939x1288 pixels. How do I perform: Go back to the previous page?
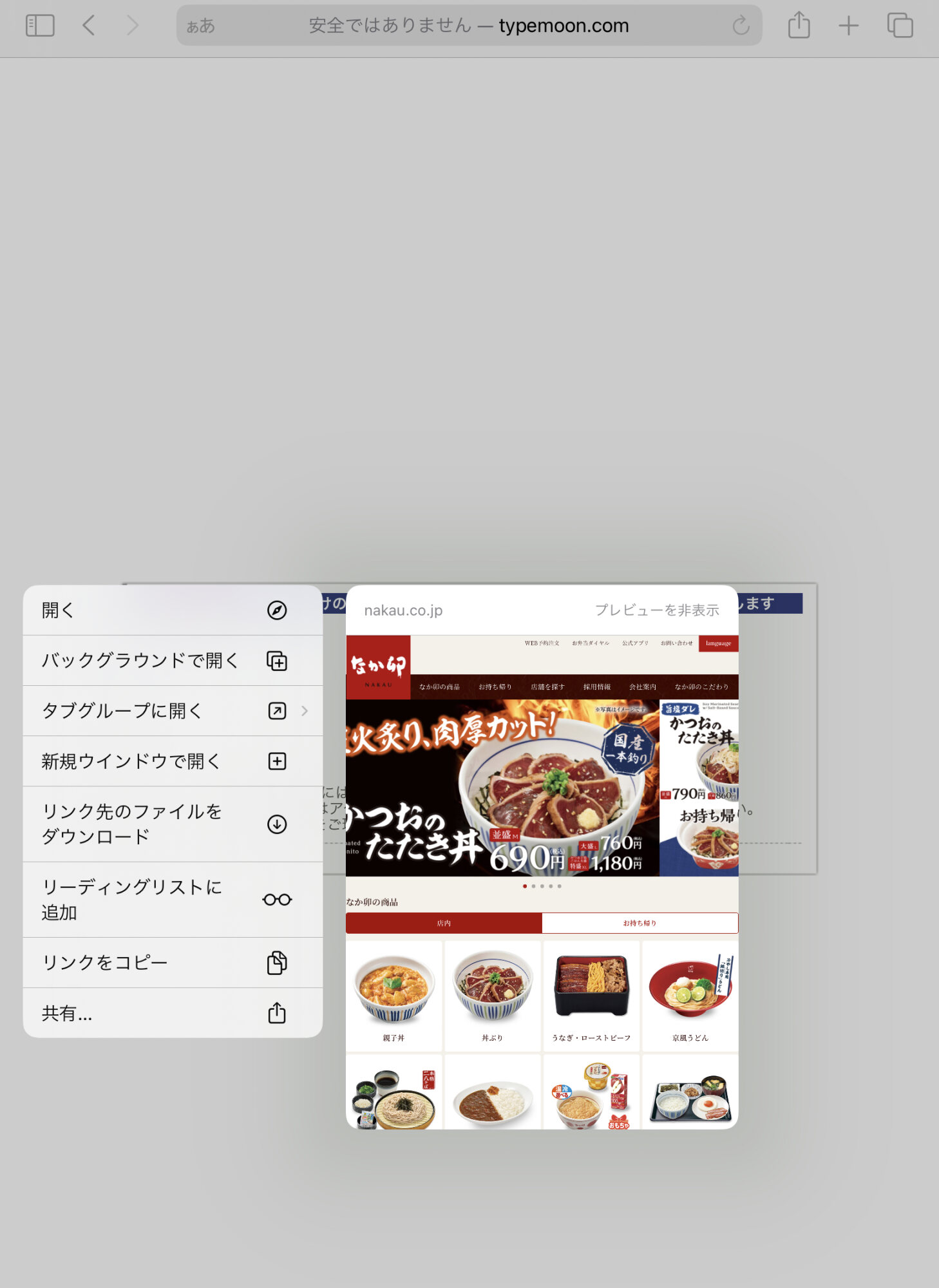pos(89,26)
